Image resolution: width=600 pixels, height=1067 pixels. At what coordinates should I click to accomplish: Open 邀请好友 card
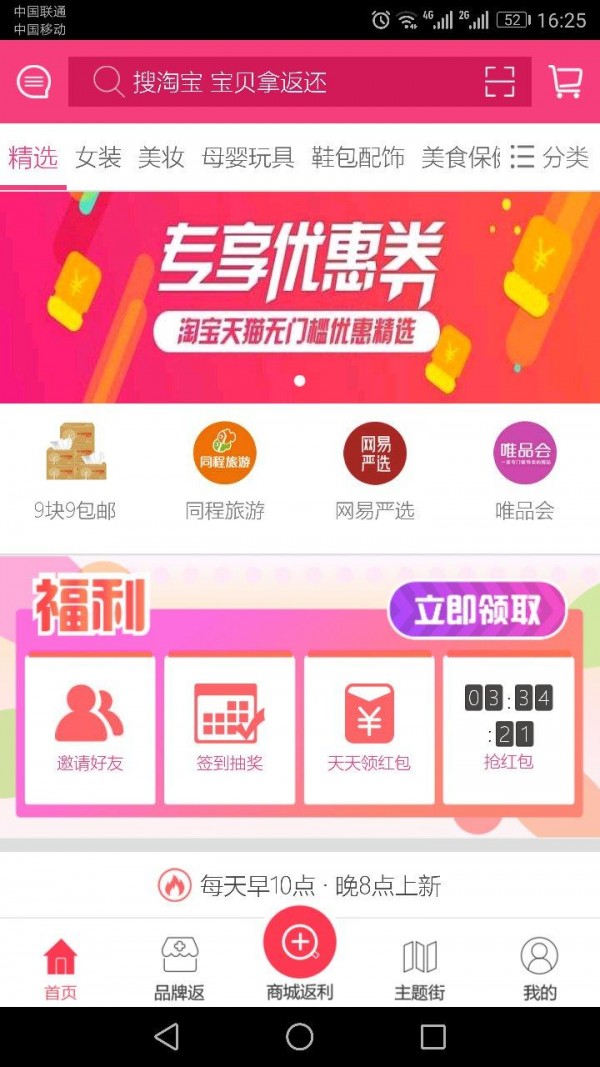coord(90,728)
